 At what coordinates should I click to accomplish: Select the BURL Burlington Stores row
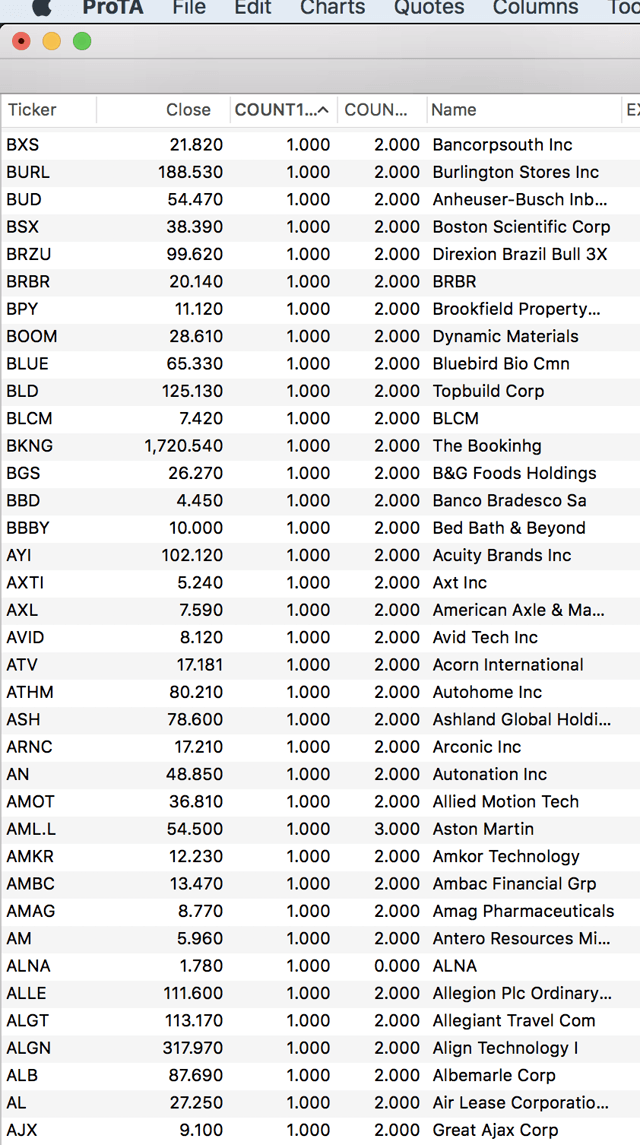(x=320, y=172)
